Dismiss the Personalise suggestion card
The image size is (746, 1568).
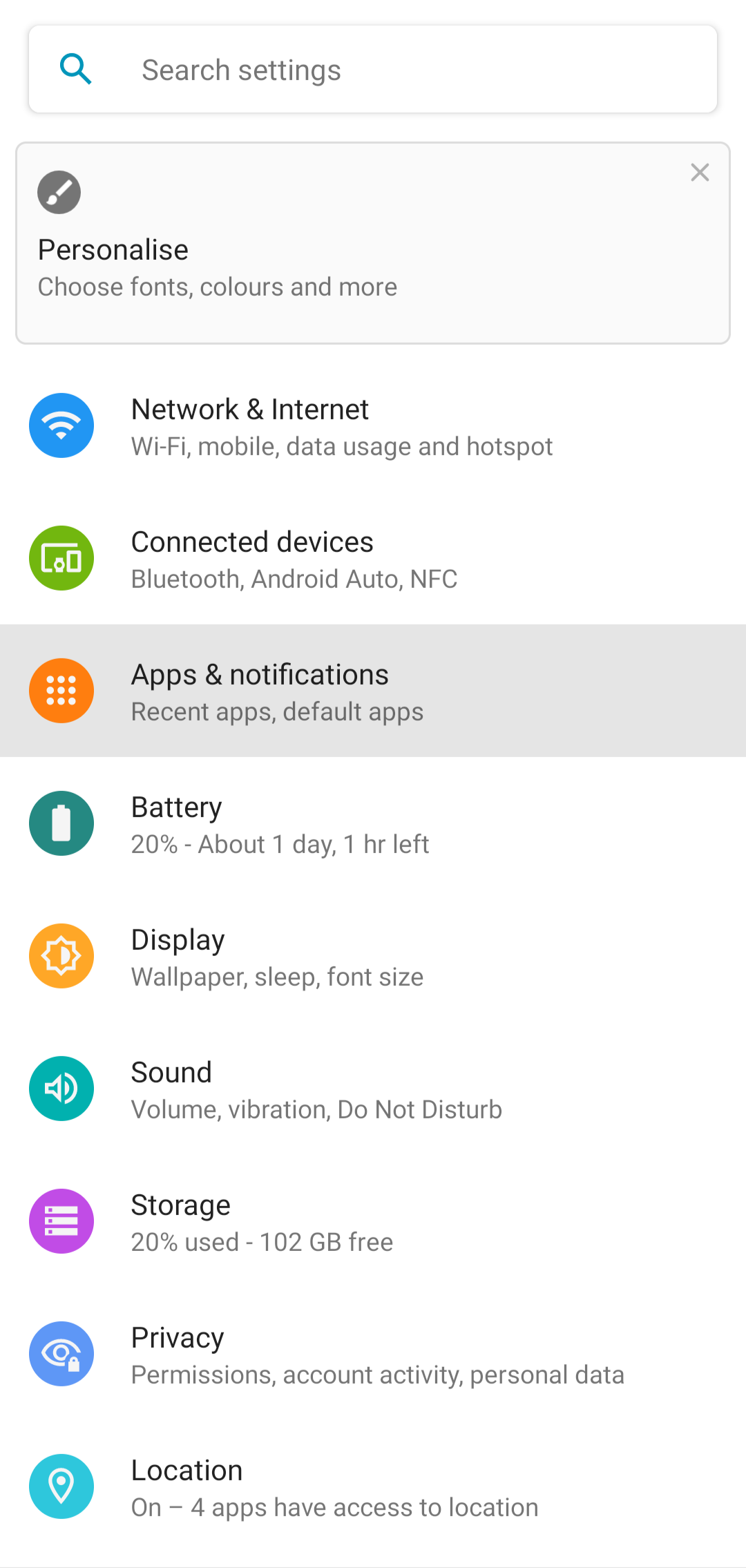(x=700, y=173)
